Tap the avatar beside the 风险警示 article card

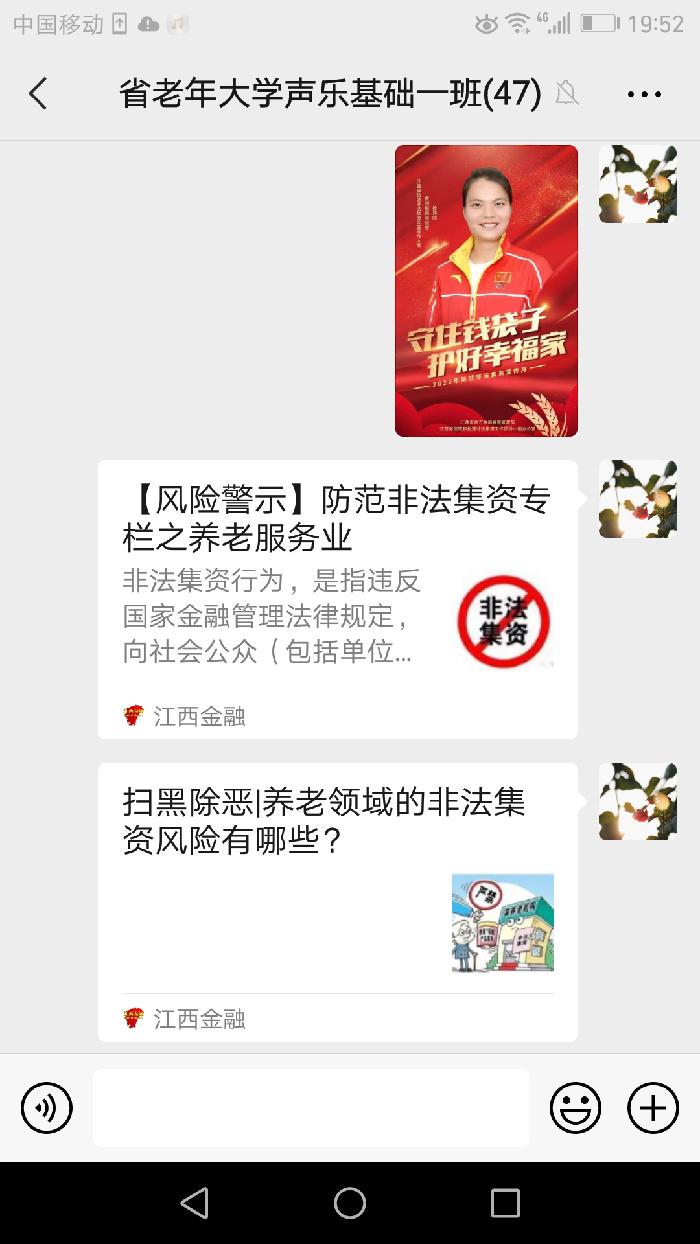(638, 499)
